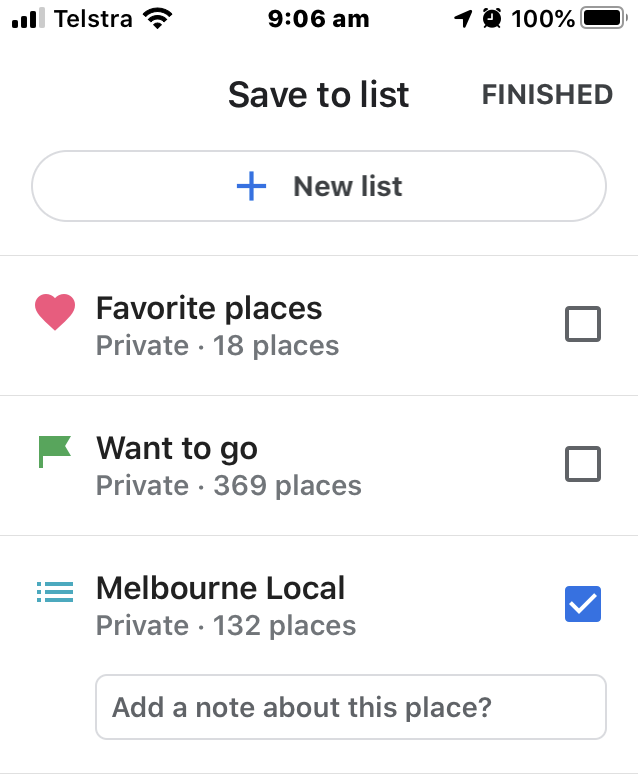Tap FINISHED to confirm saving
The width and height of the screenshot is (638, 783).
(x=546, y=95)
